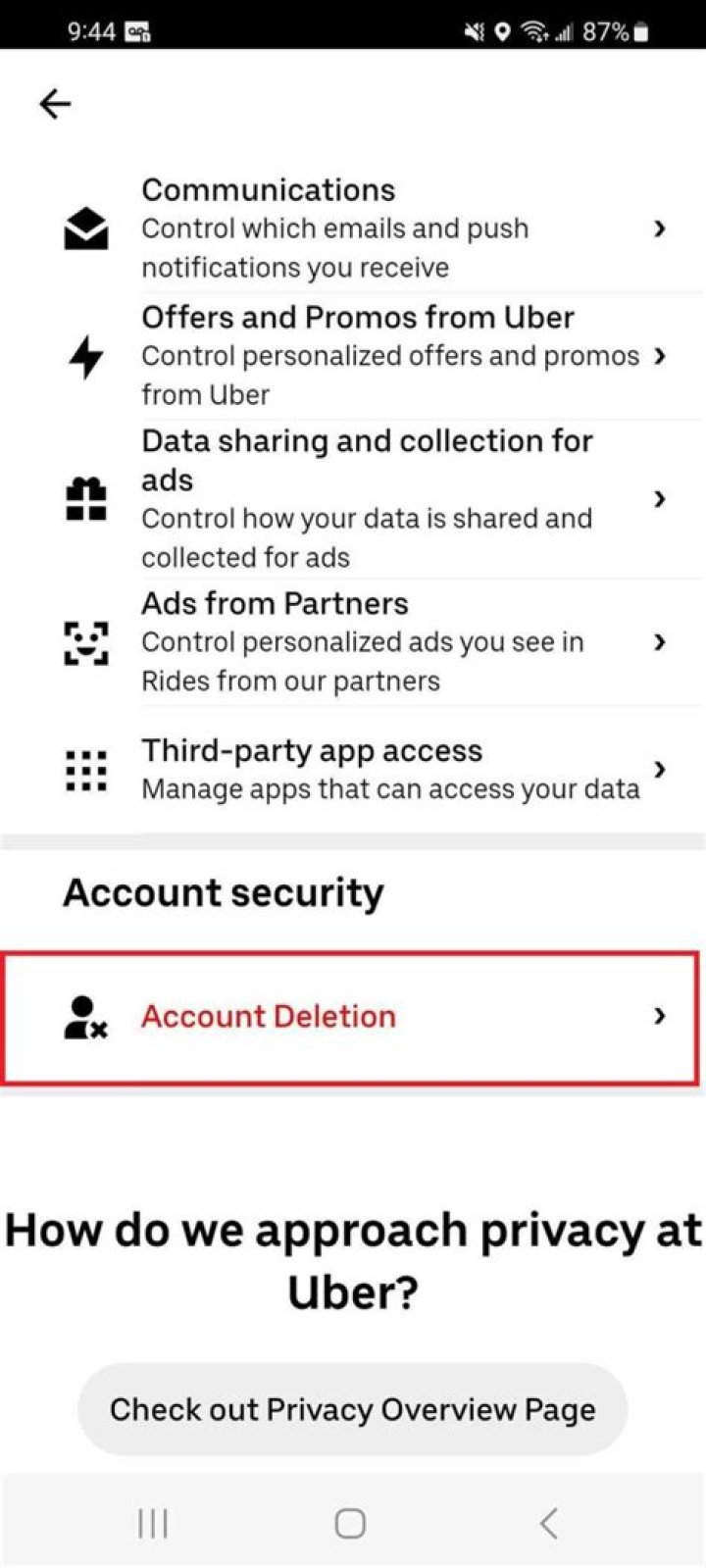
Task: Go to the home screen
Action: [x=350, y=1523]
